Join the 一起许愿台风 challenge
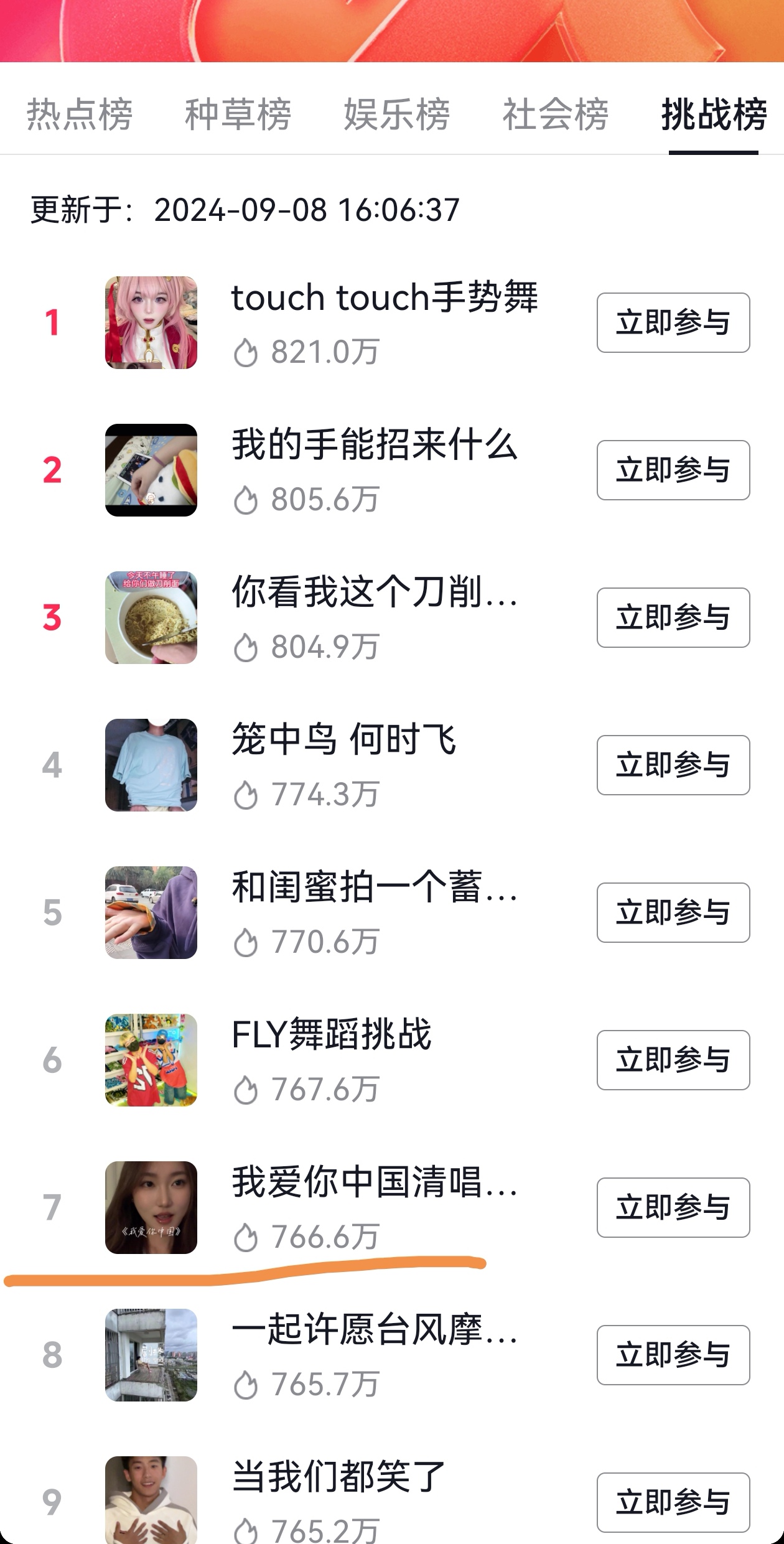The height and width of the screenshot is (1544, 784). (673, 1355)
